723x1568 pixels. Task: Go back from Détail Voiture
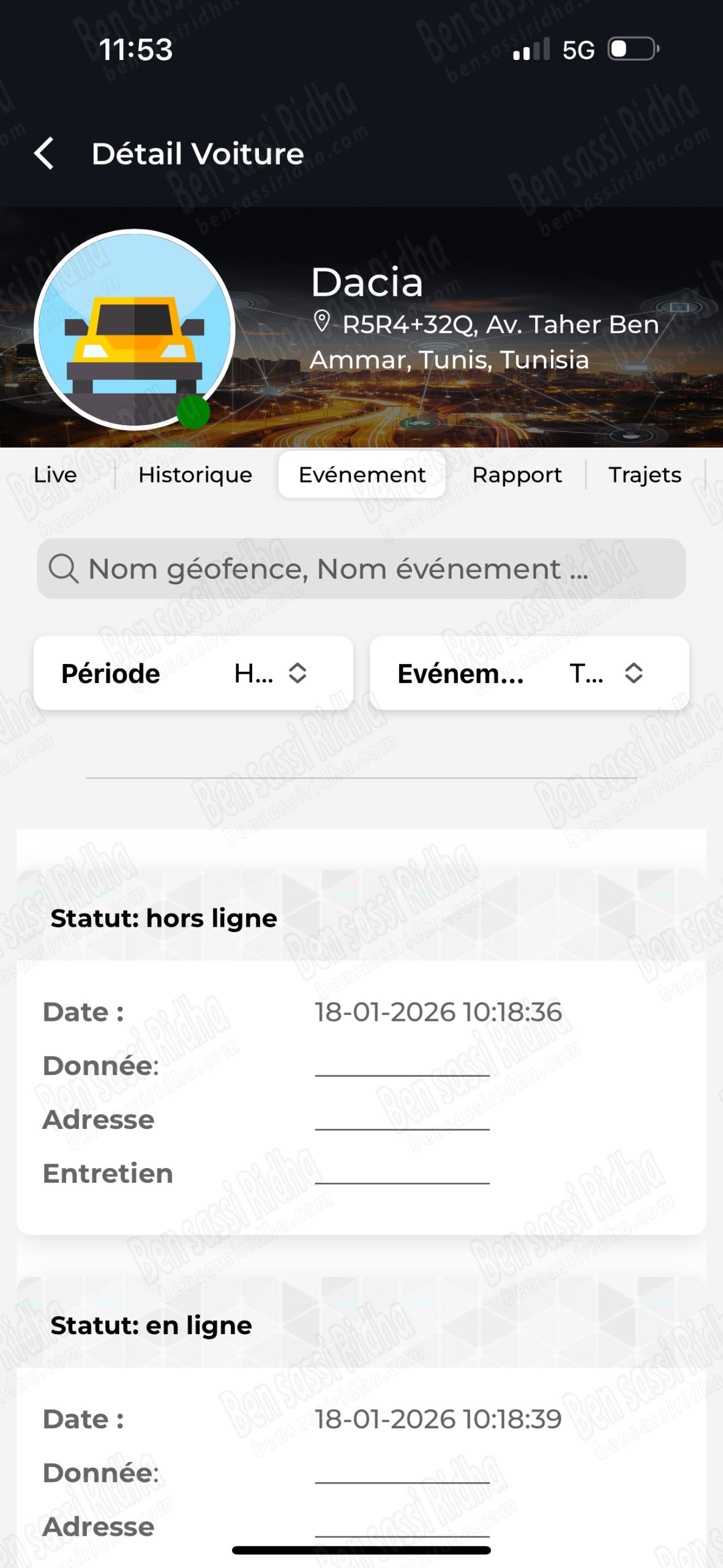(x=44, y=153)
